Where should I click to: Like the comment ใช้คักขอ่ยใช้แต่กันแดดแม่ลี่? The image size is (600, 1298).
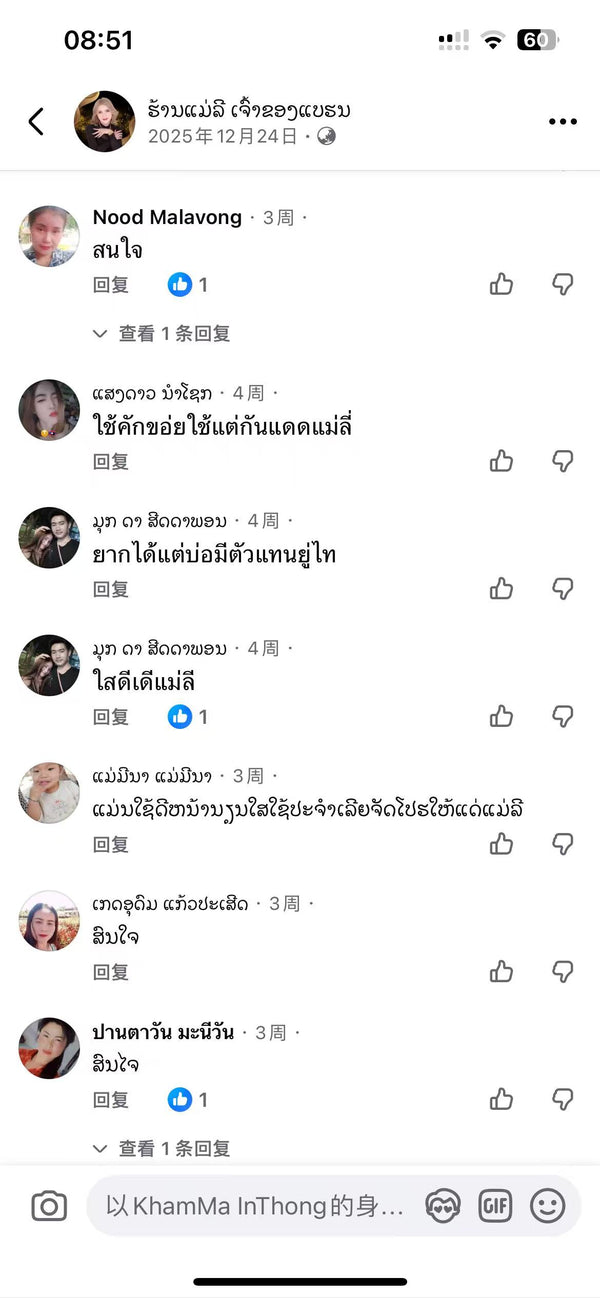point(501,461)
